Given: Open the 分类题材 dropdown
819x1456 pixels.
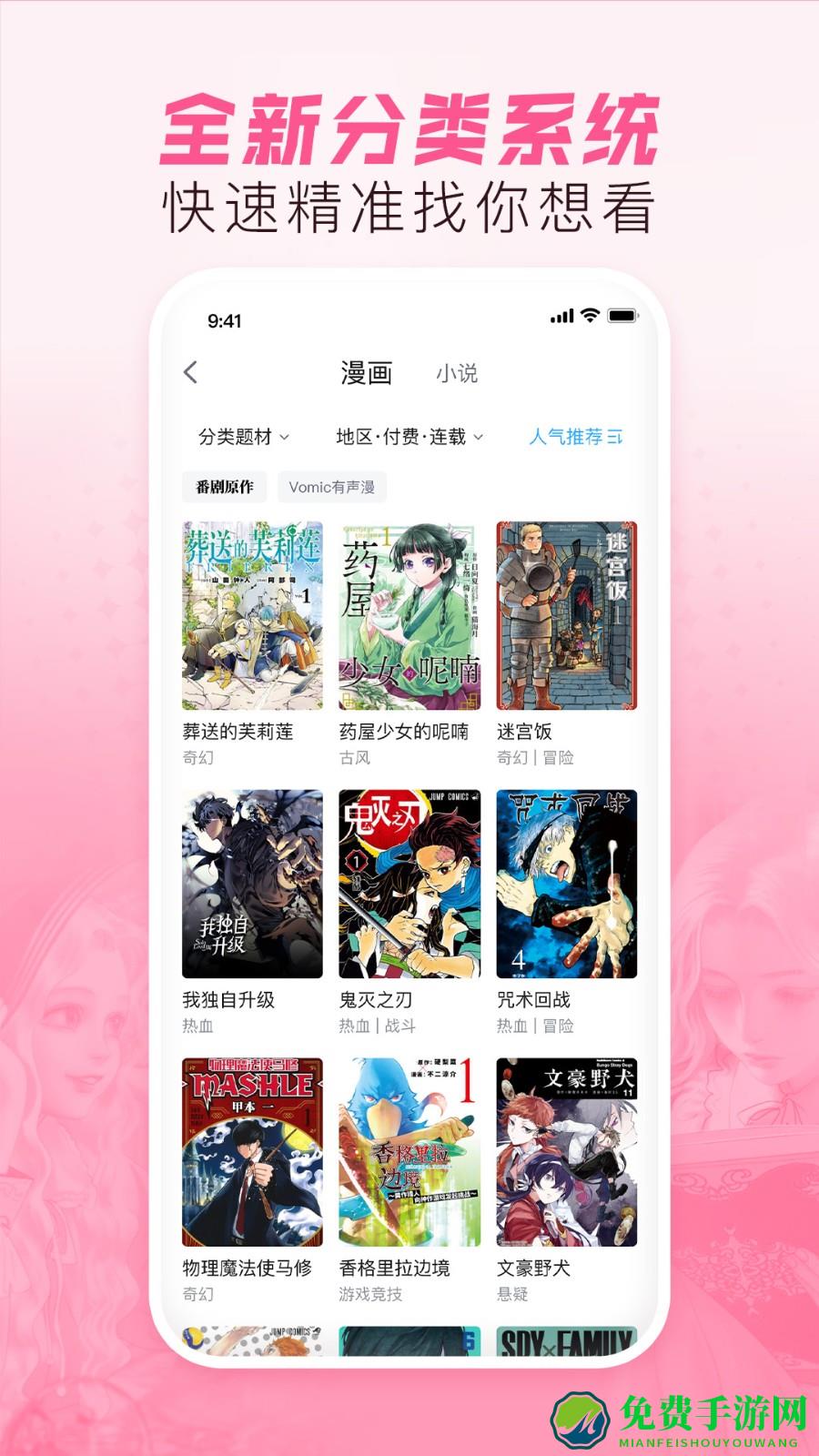Looking at the screenshot, I should (x=238, y=438).
